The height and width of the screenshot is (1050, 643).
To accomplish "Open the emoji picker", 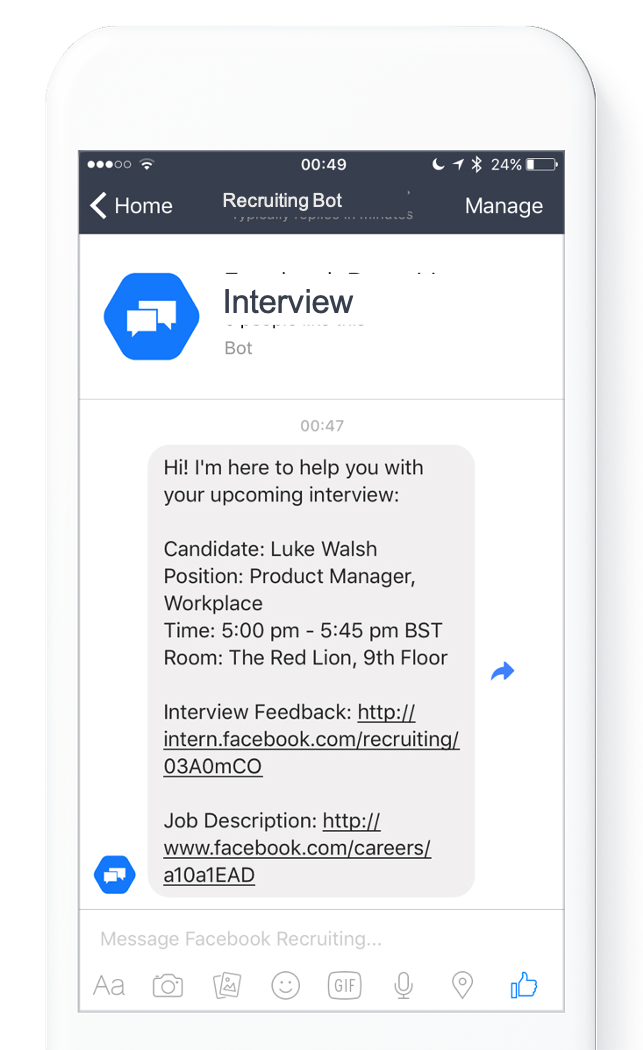I will (286, 986).
